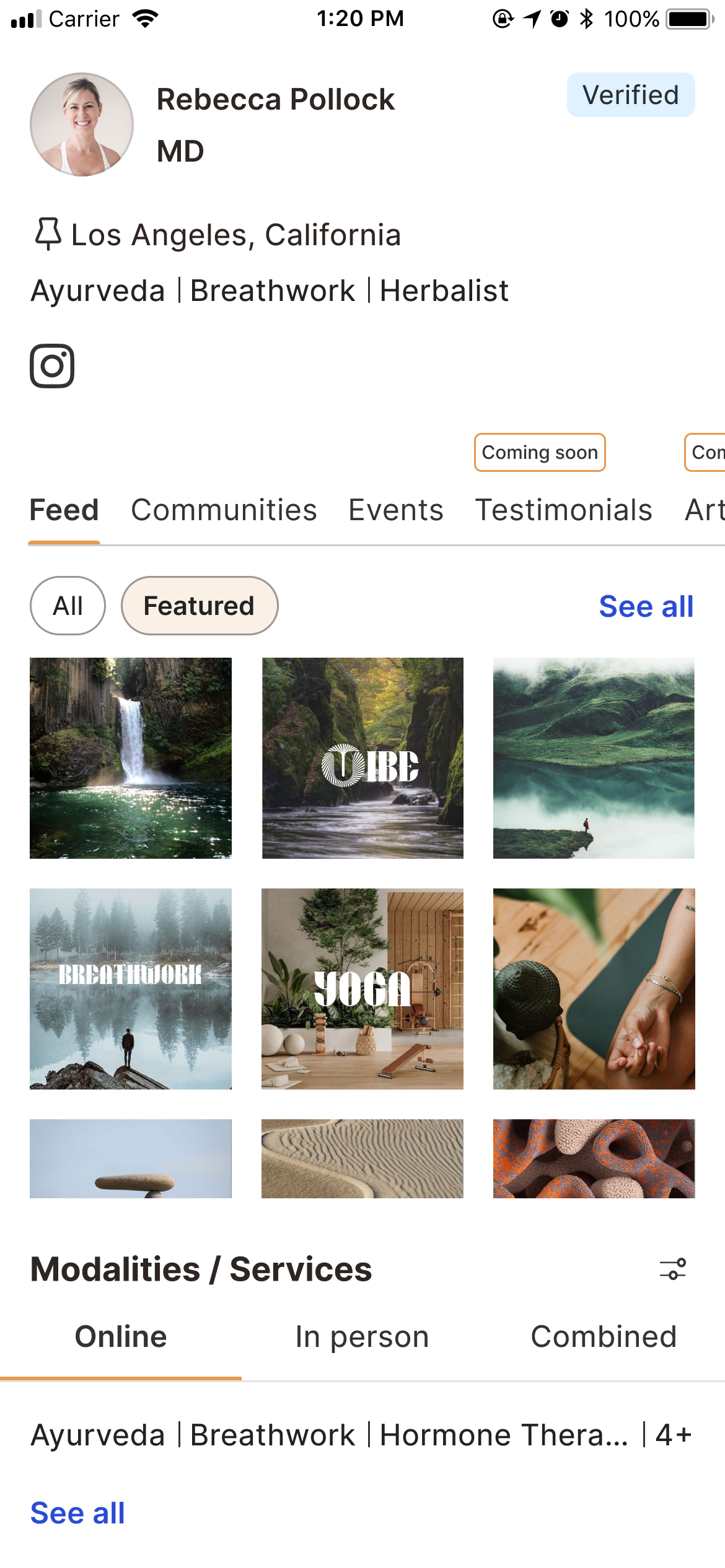The width and height of the screenshot is (725, 1568).
Task: View Rebecca Pollock's profile photo
Action: (x=82, y=124)
